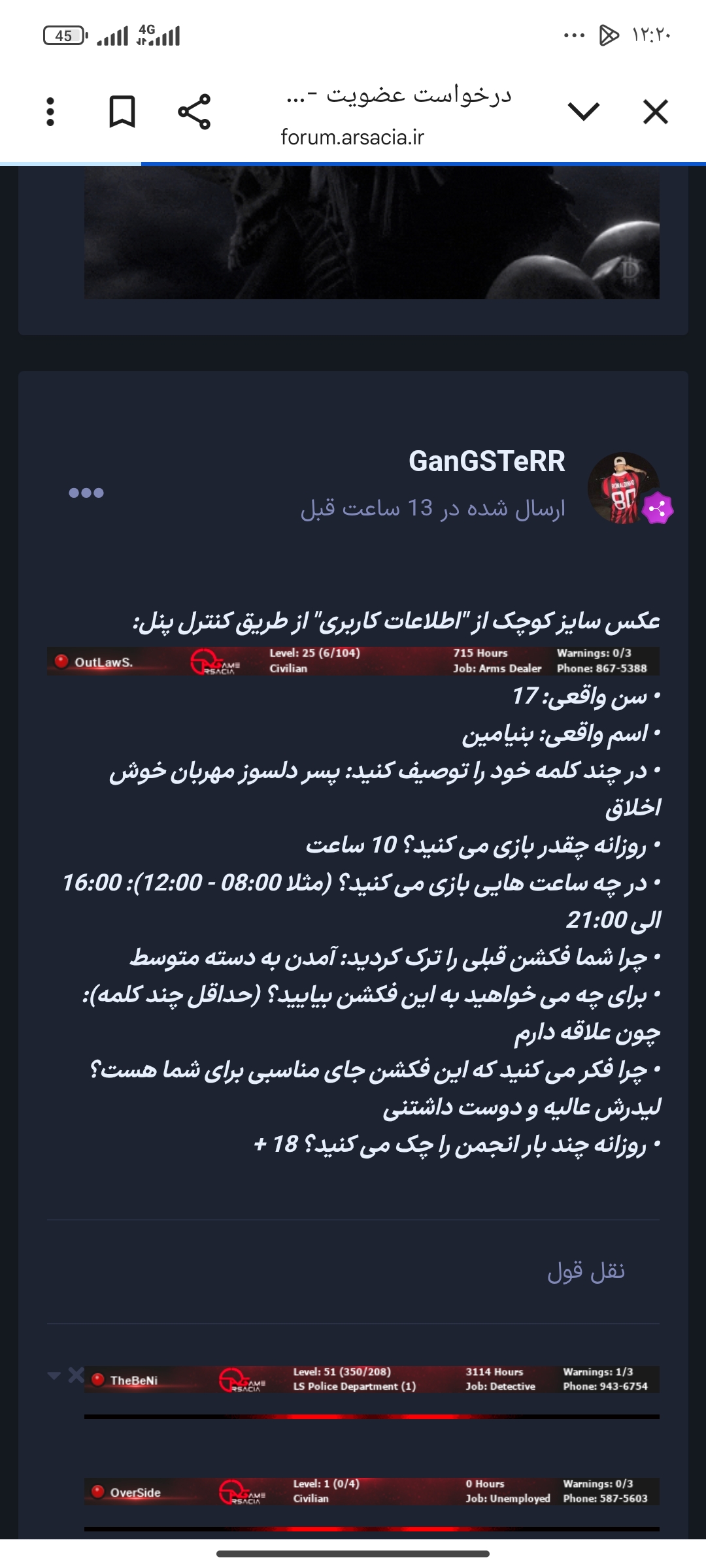706x1568 pixels.
Task: Expand the page info chevron
Action: [x=583, y=112]
